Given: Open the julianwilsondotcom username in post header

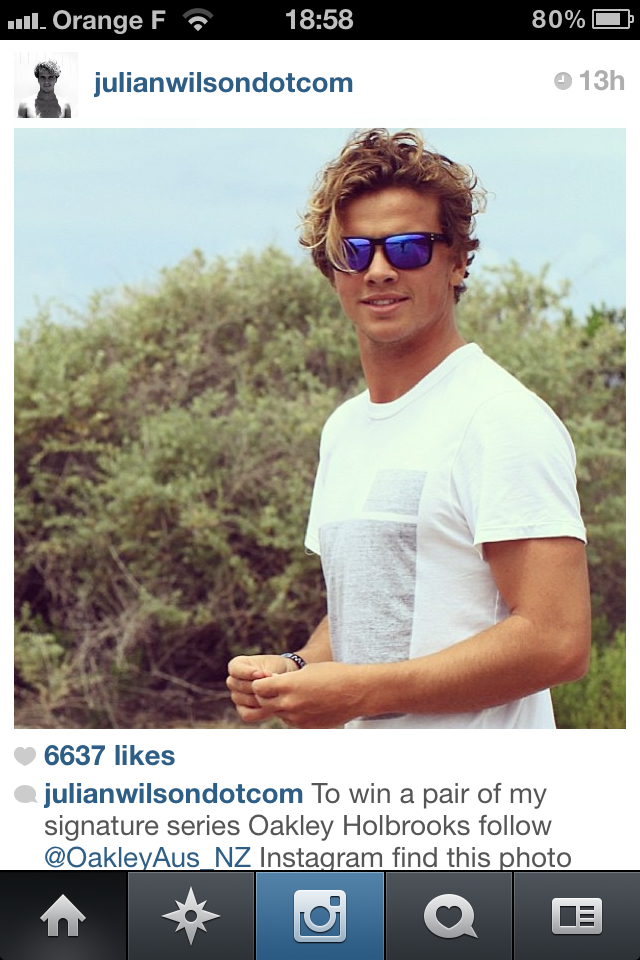Looking at the screenshot, I should pos(223,83).
